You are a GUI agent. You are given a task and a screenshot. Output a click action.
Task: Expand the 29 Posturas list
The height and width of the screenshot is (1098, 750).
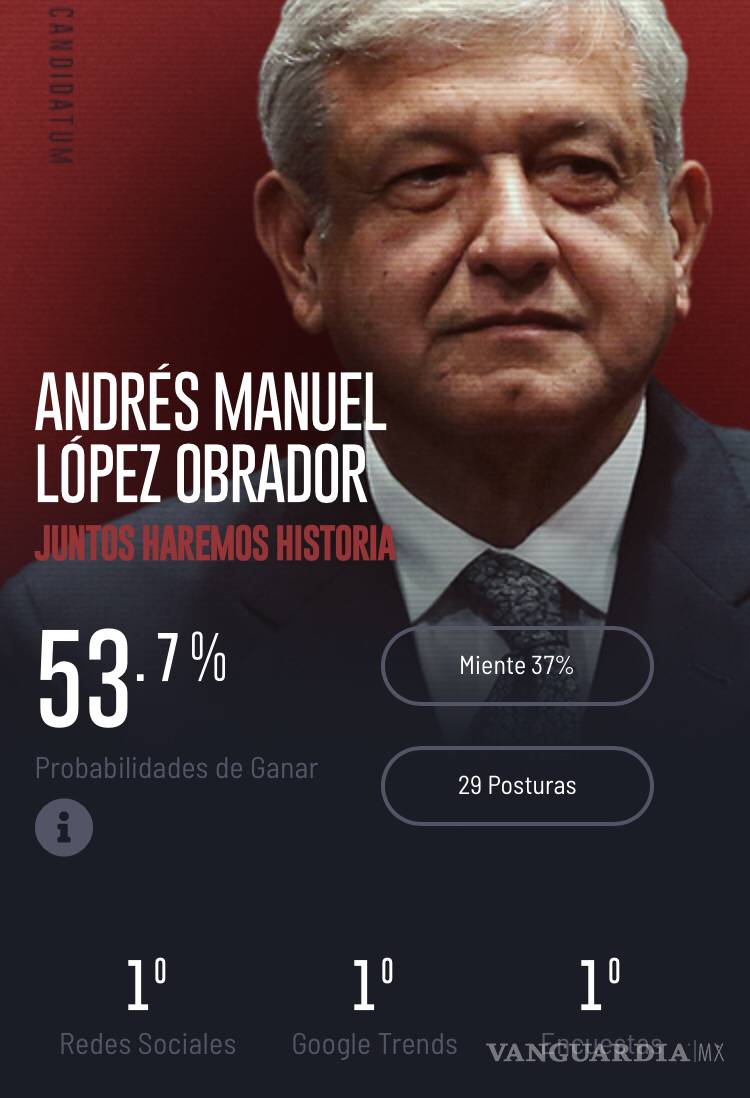tap(516, 786)
